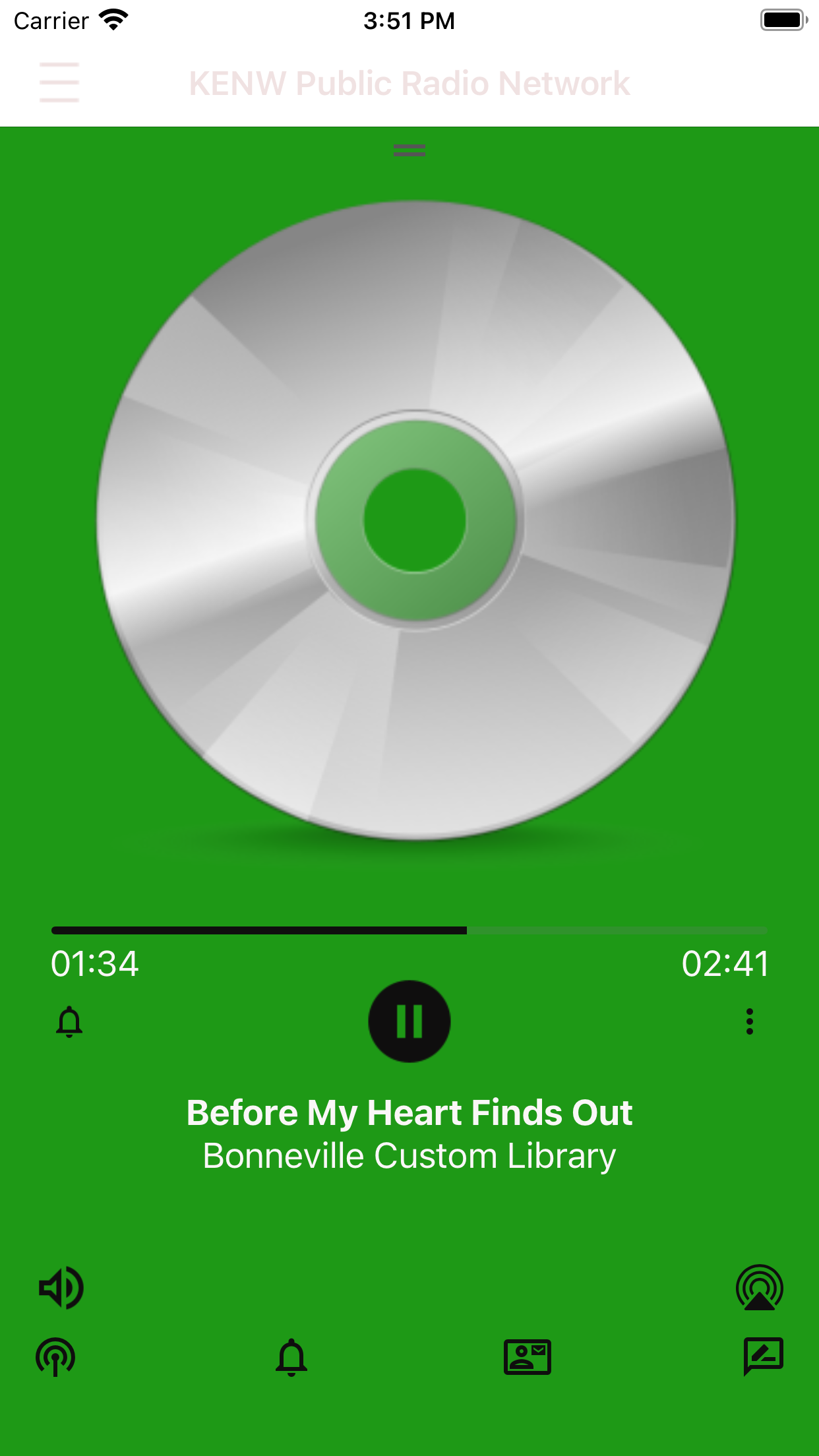Pause the playing track

[x=409, y=1021]
